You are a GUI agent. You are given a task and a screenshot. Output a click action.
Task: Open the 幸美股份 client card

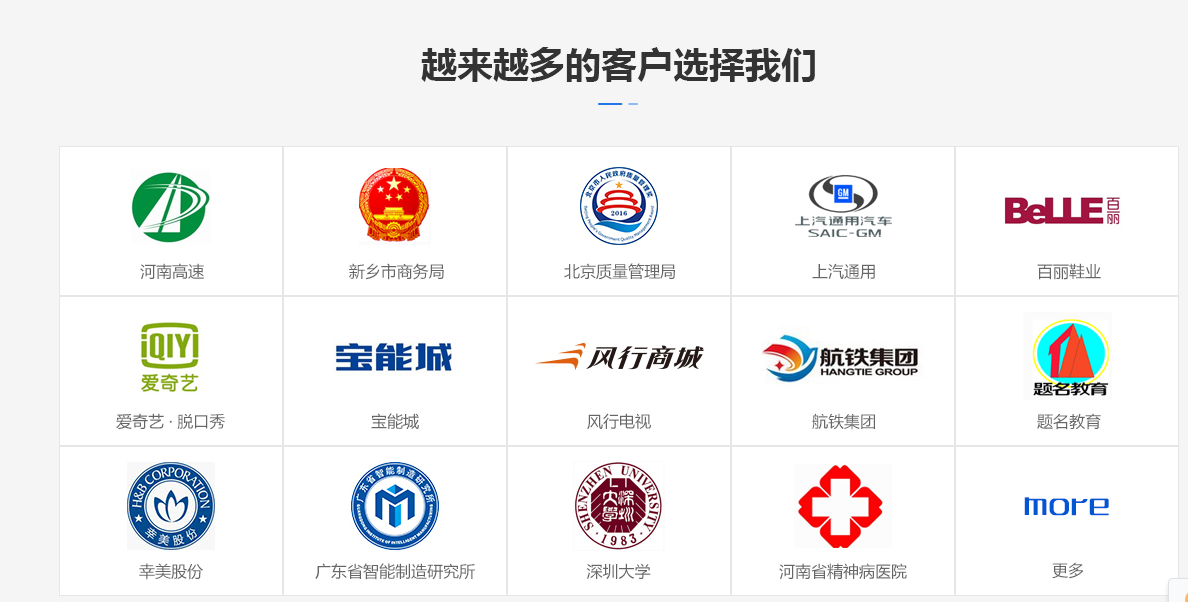click(171, 521)
